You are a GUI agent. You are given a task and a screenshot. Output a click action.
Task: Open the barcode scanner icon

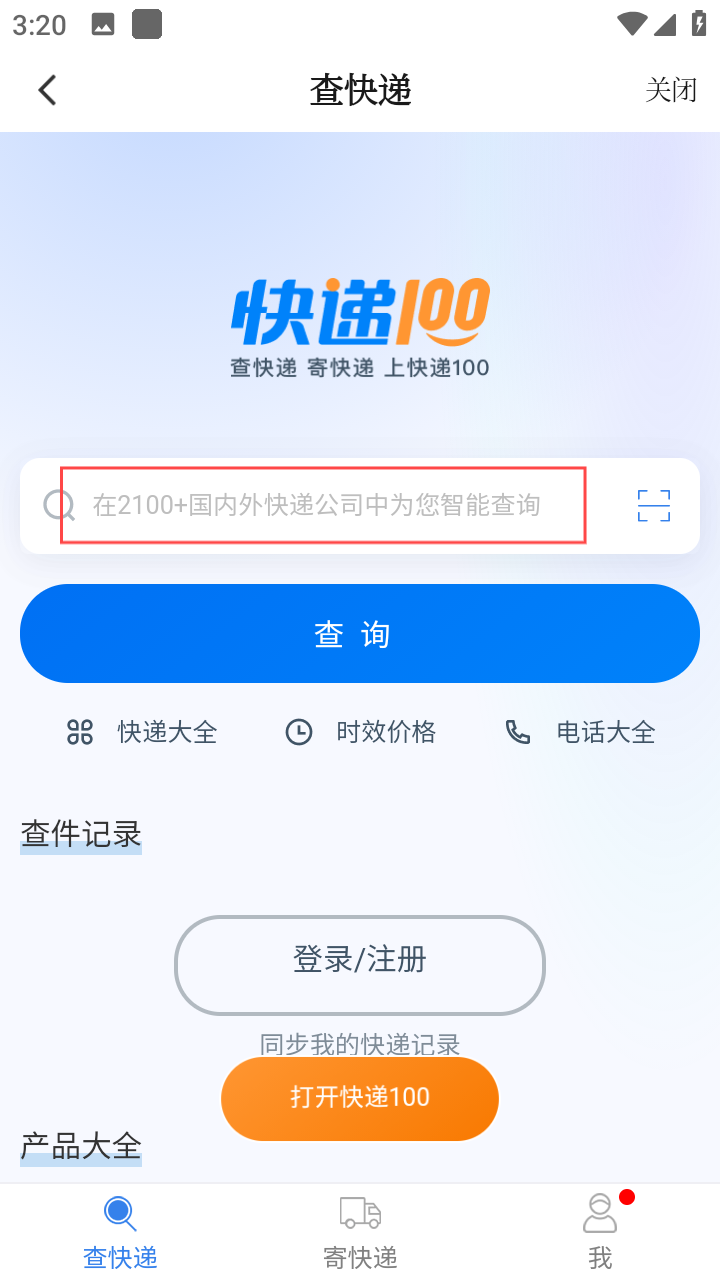click(x=654, y=506)
